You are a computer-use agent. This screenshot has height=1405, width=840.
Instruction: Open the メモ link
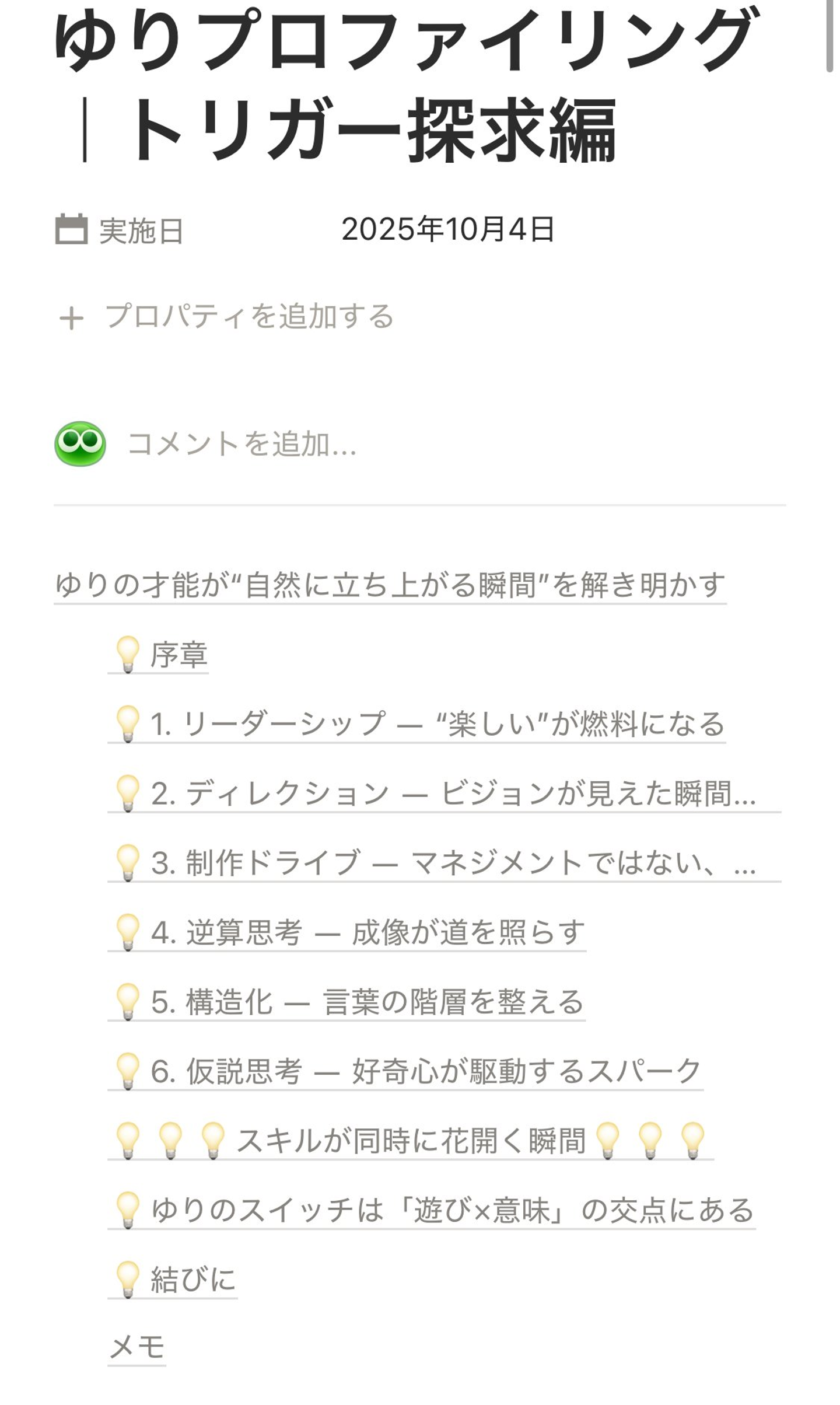click(137, 1347)
